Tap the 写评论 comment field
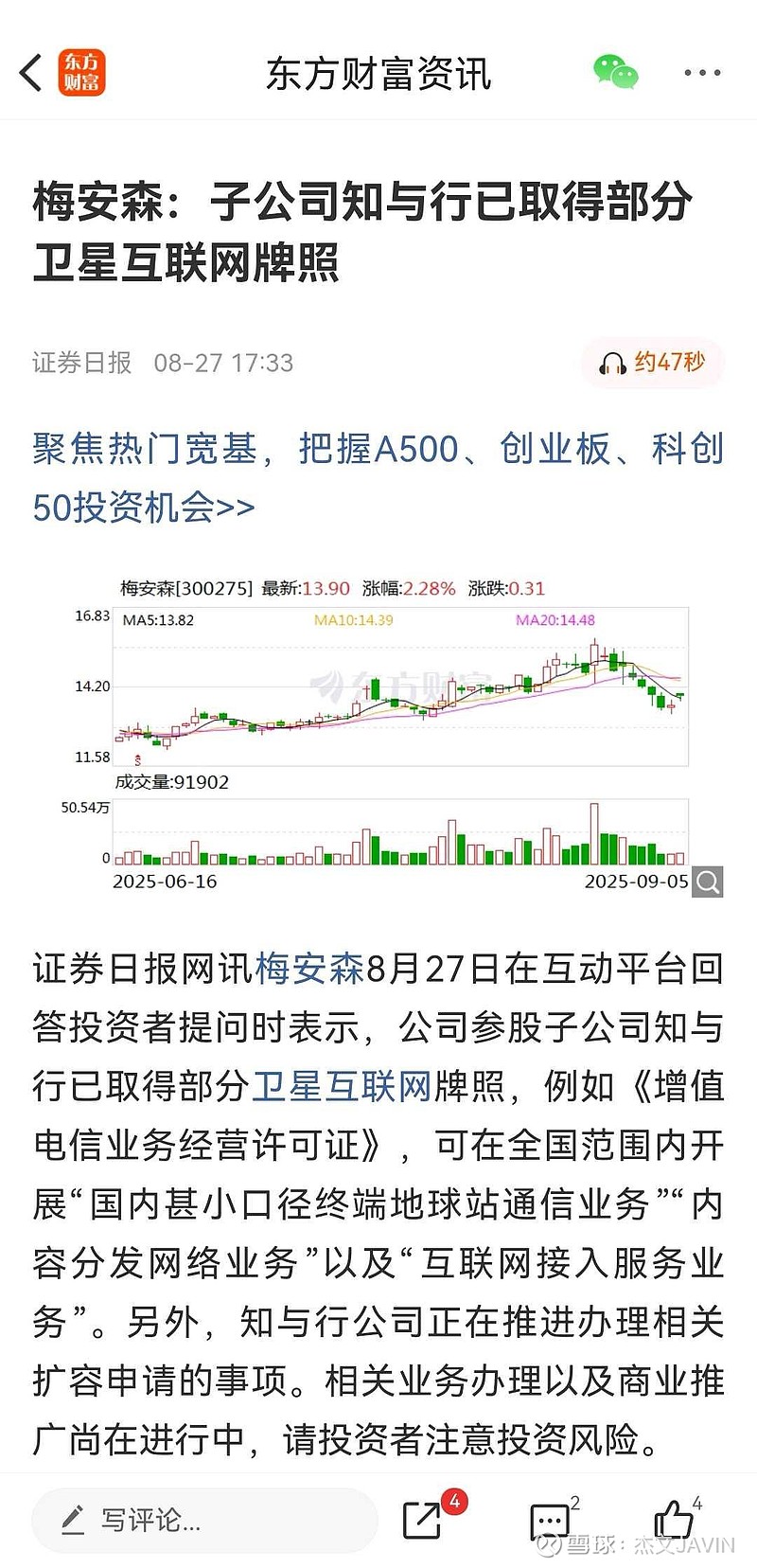The width and height of the screenshot is (757, 1568). pos(204,1520)
